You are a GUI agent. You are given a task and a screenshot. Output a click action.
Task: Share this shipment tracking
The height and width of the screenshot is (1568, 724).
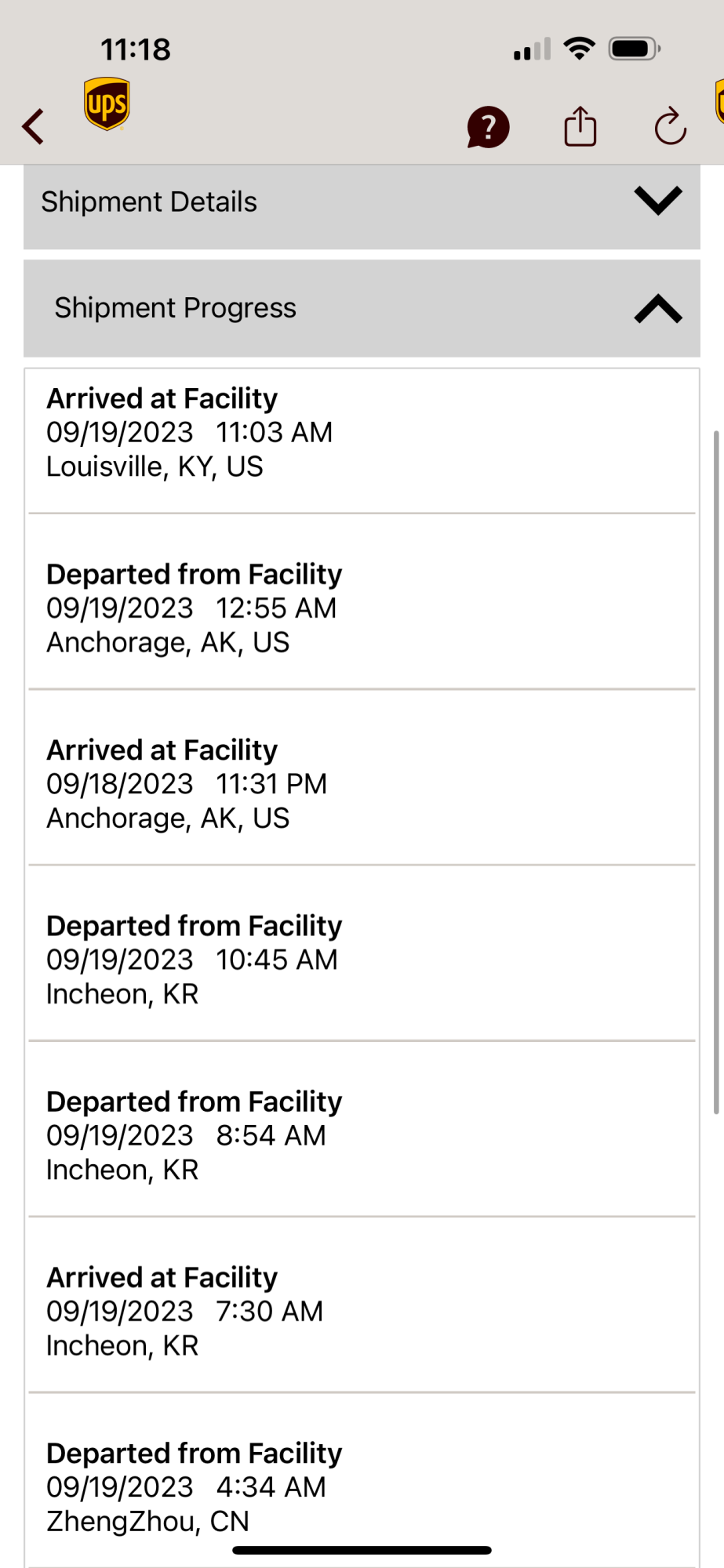[580, 126]
